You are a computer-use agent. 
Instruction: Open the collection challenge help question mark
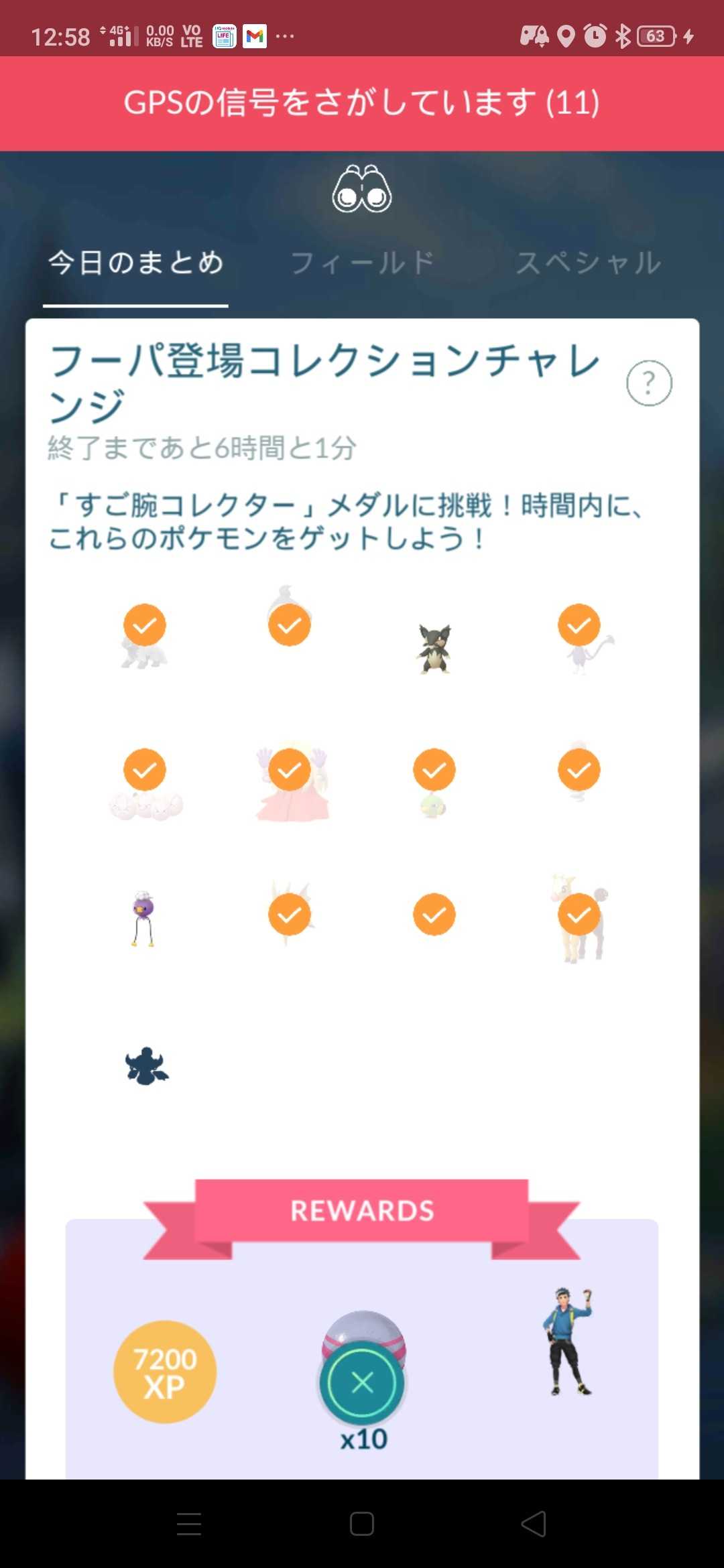point(649,383)
